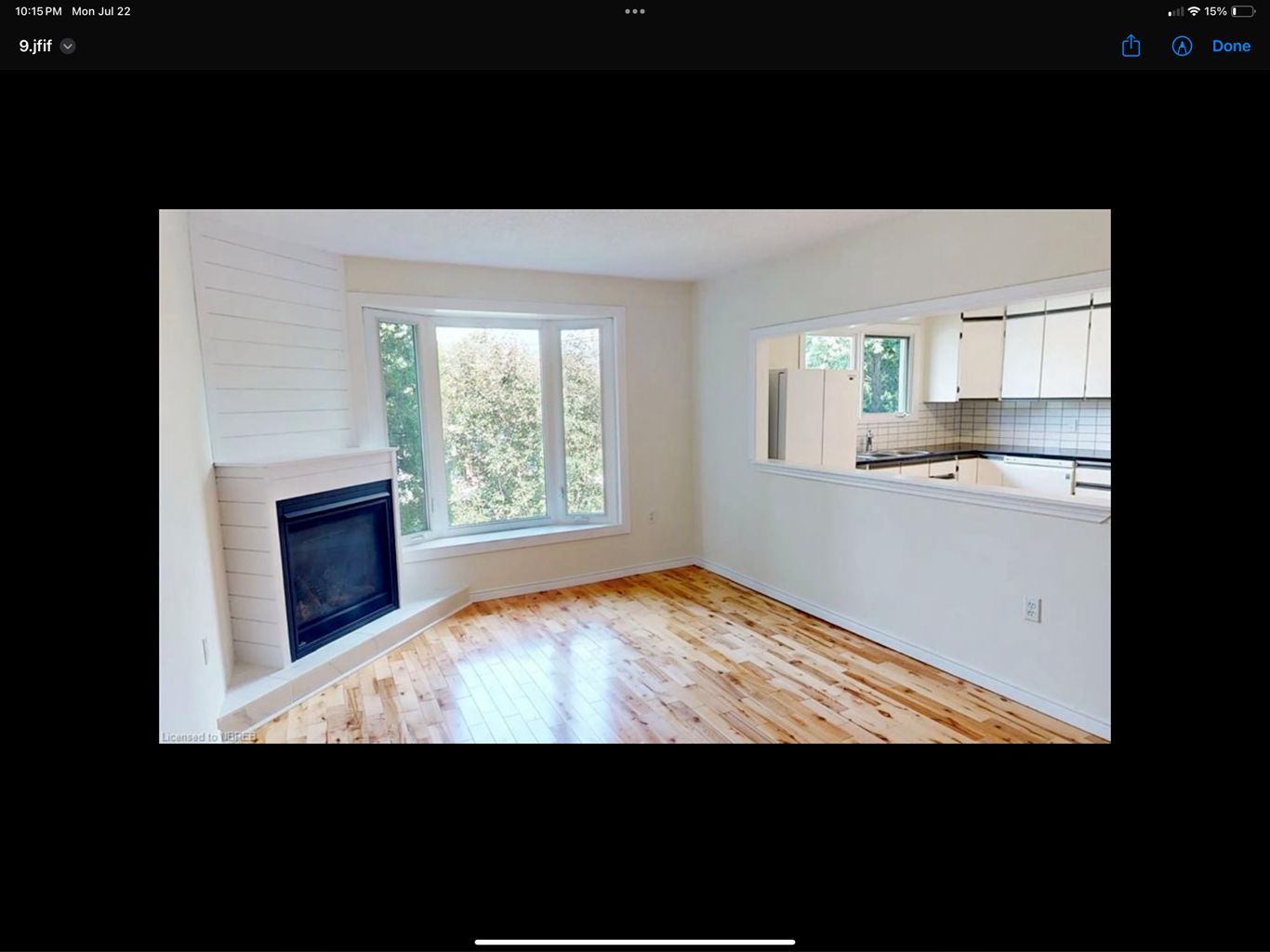The width and height of the screenshot is (1270, 952).
Task: Tap Done to close the preview
Action: (1231, 46)
